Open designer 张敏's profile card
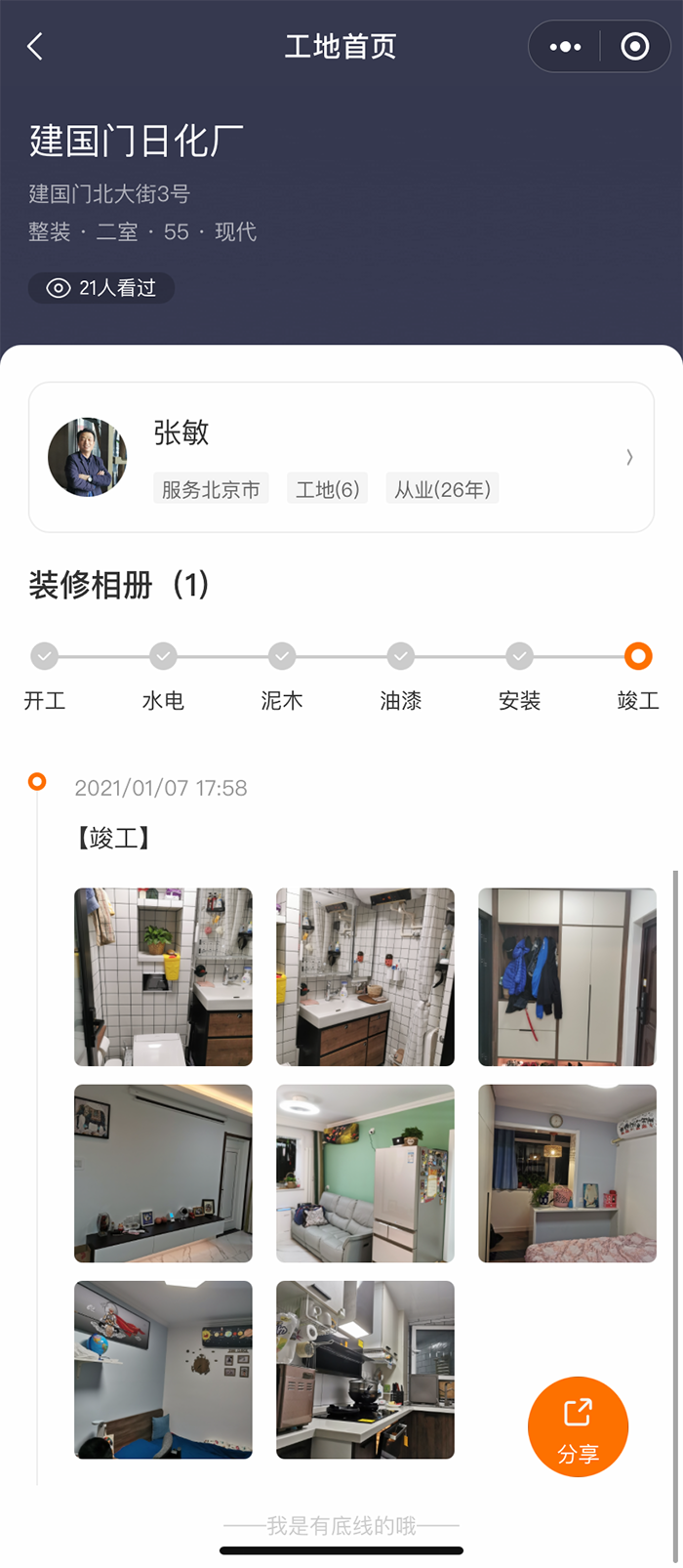The height and width of the screenshot is (1568, 683). 341,457
